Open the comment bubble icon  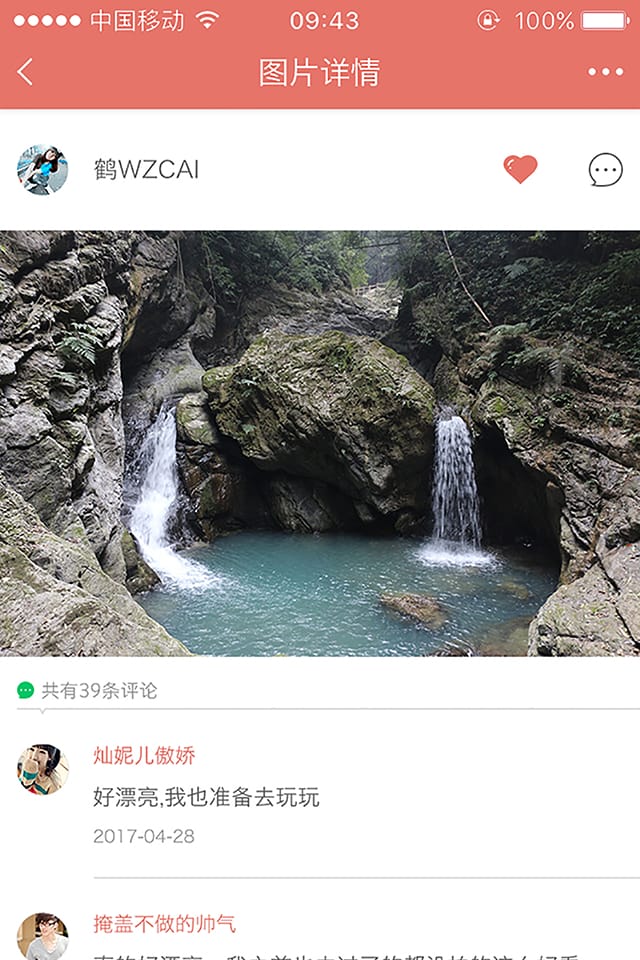click(605, 170)
